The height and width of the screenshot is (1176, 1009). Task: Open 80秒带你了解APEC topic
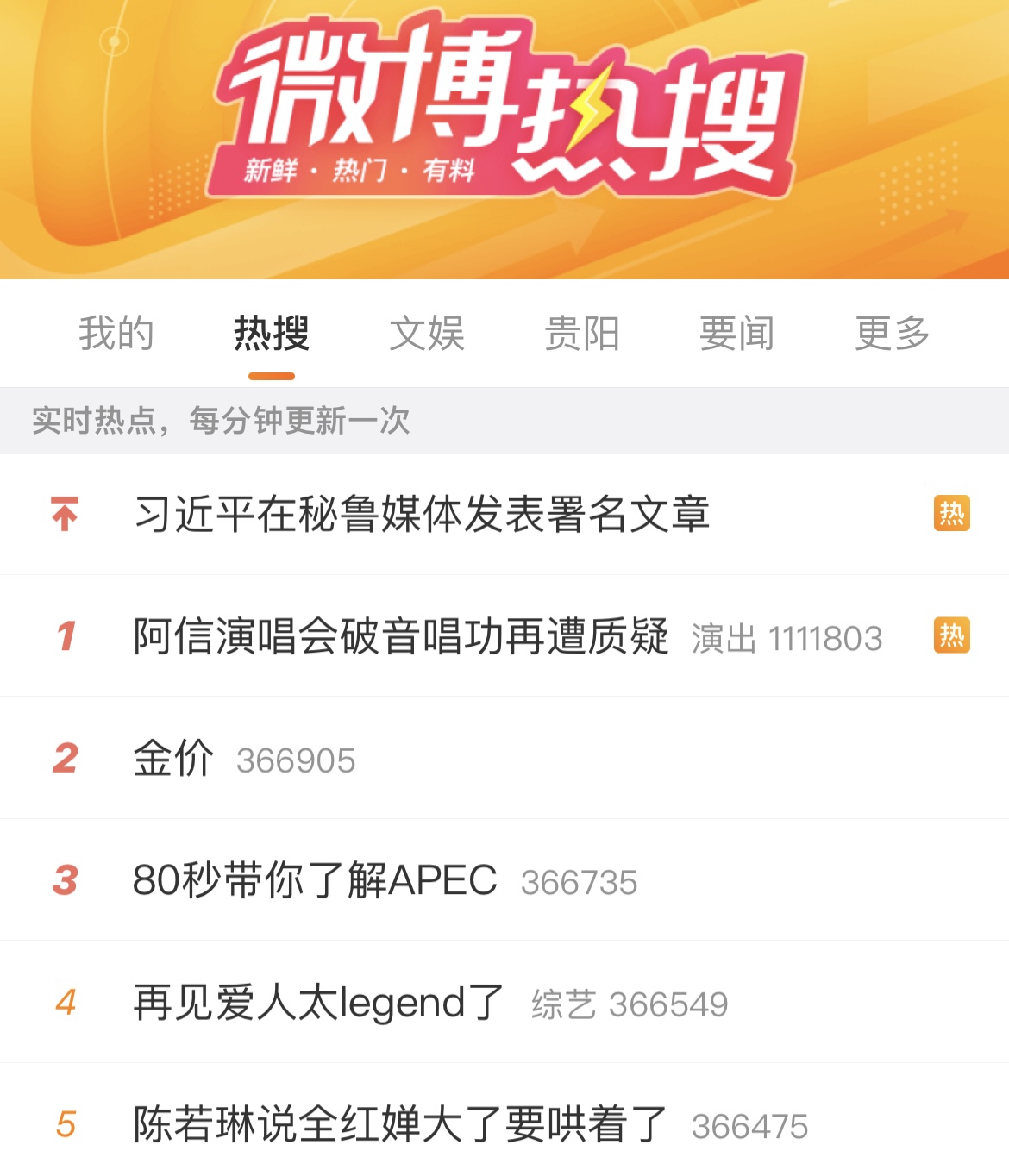coord(315,881)
